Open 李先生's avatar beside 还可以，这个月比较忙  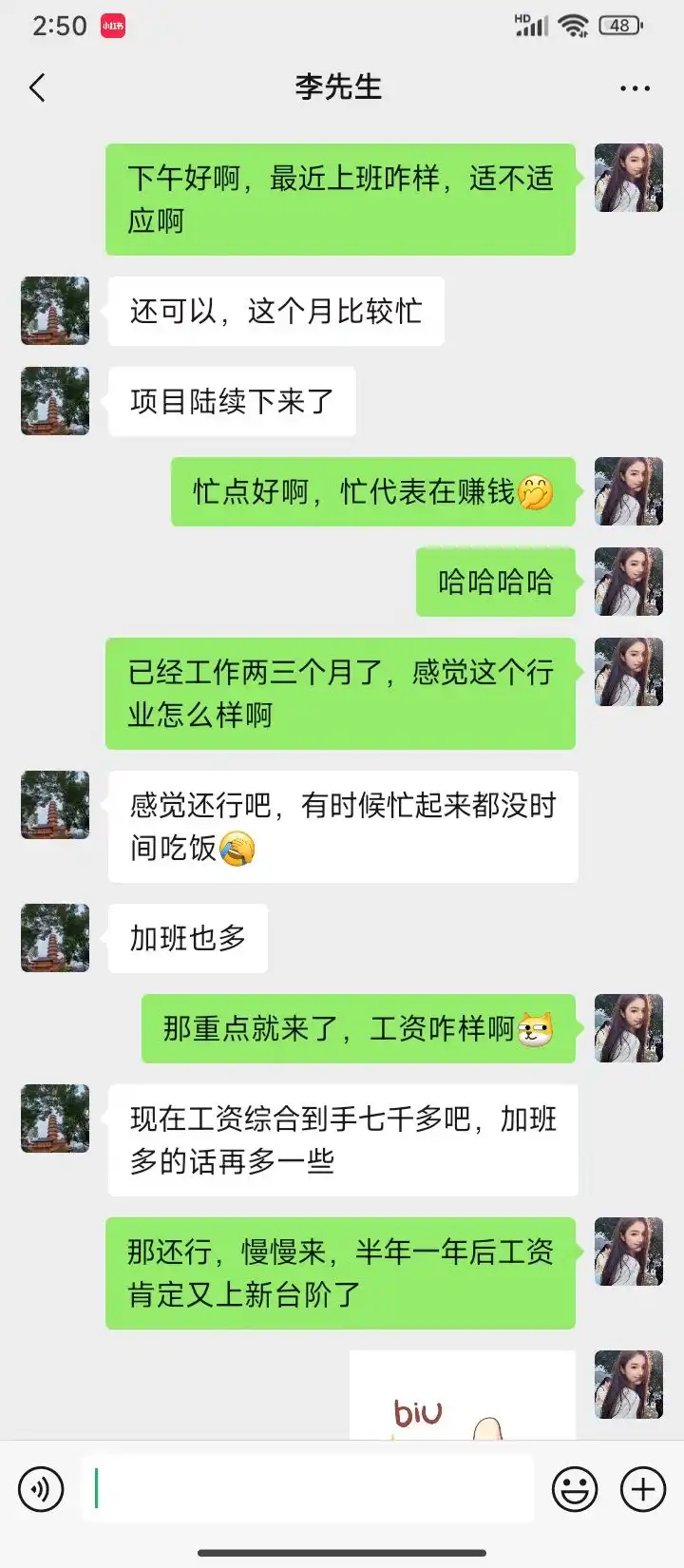coord(55,311)
